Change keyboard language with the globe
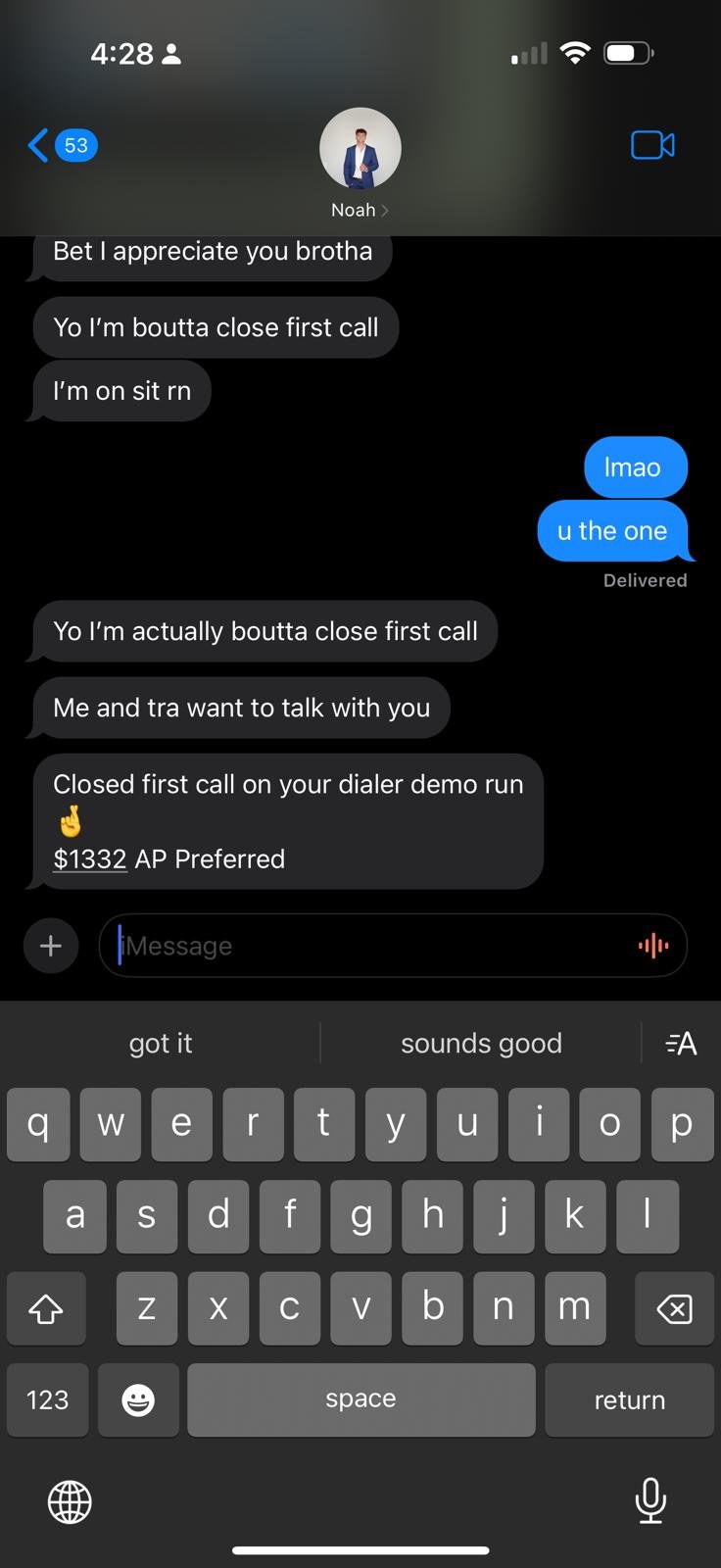721x1568 pixels. click(70, 1501)
